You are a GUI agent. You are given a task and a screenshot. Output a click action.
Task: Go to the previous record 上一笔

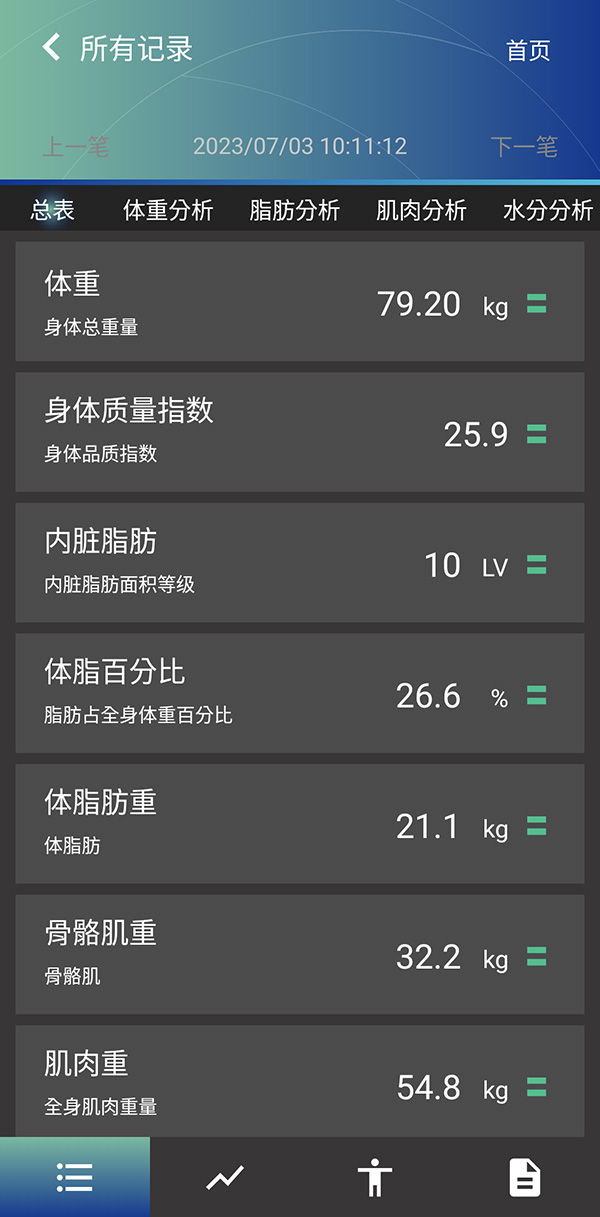[x=75, y=147]
